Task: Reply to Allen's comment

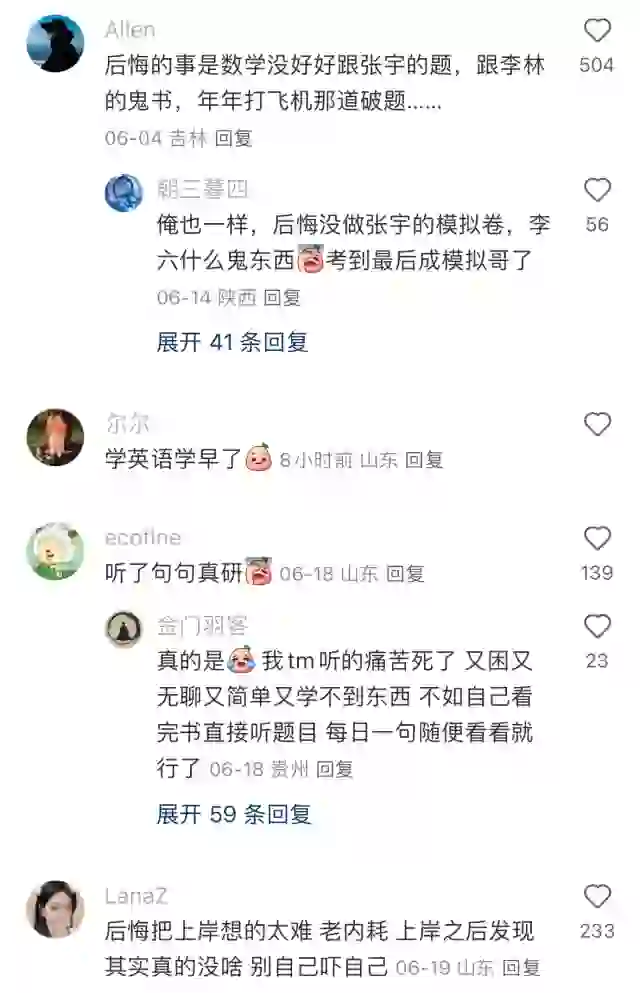Action: pos(234,139)
